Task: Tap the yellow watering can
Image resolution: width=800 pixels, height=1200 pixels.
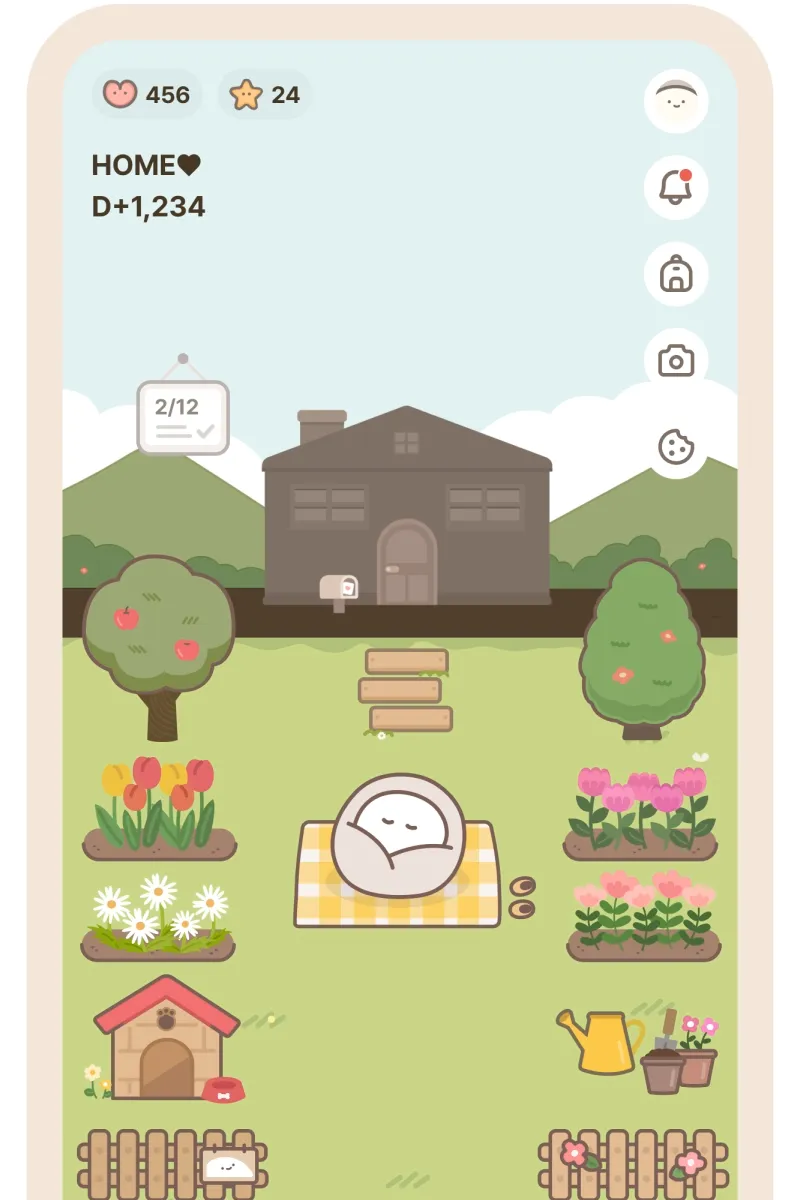Action: (602, 1039)
